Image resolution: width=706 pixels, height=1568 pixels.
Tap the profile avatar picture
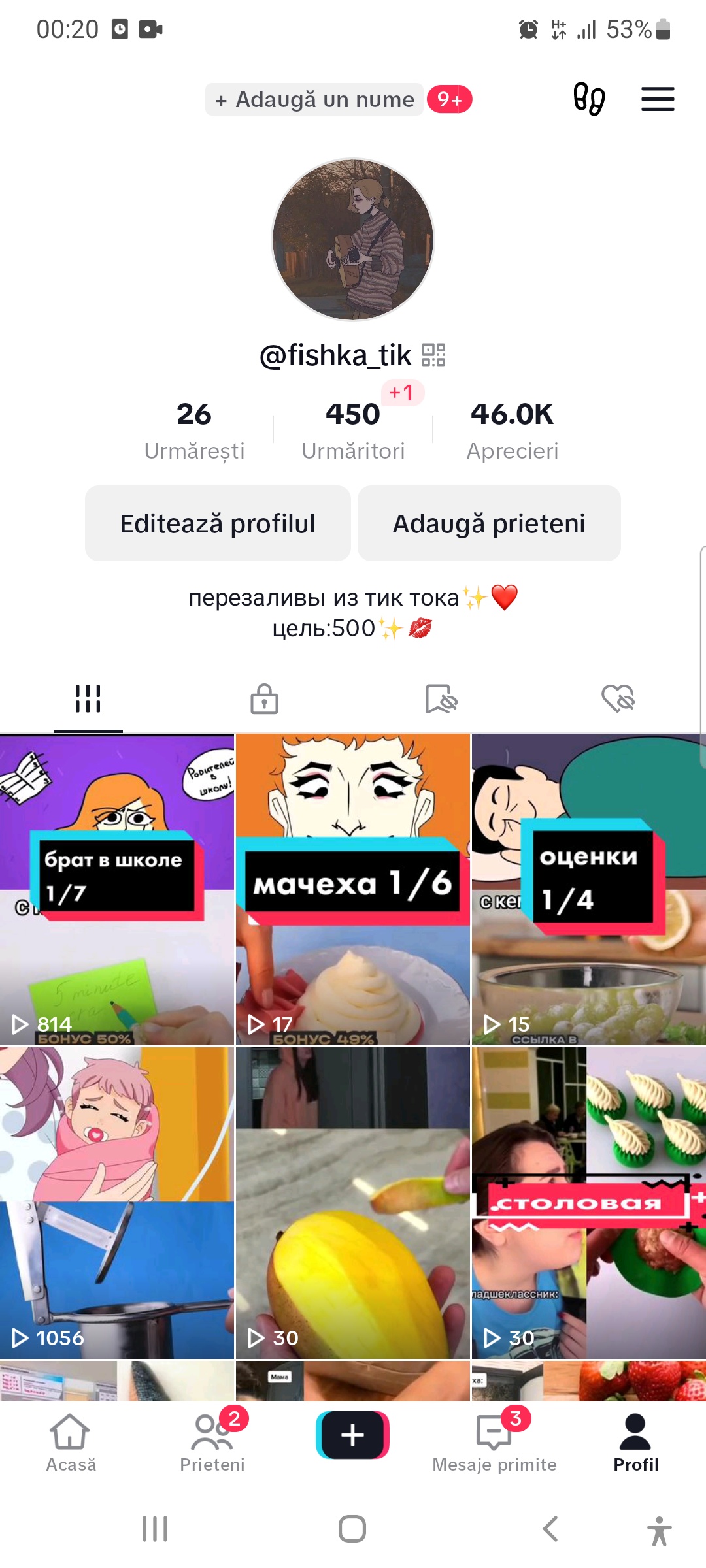tap(353, 240)
